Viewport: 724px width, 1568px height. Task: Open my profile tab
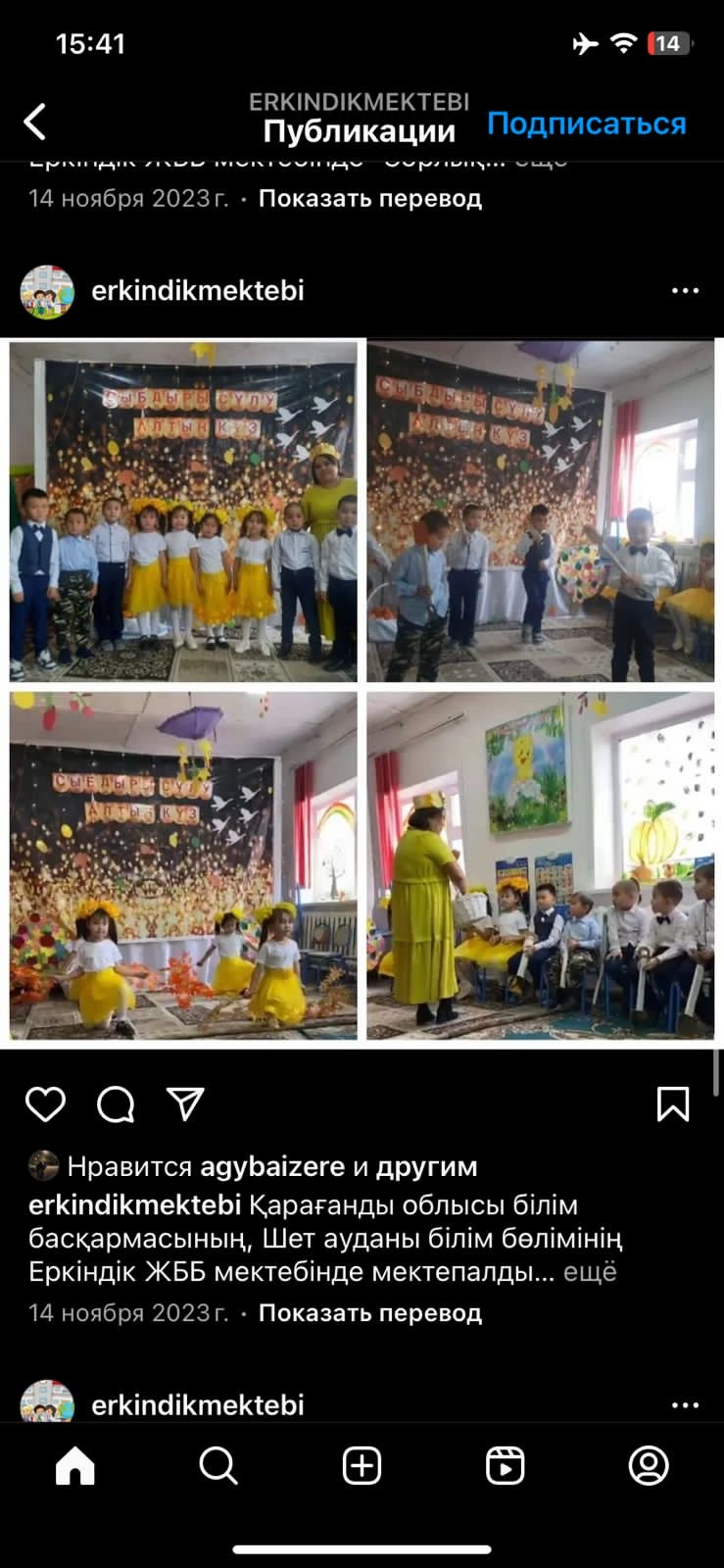pos(648,1466)
